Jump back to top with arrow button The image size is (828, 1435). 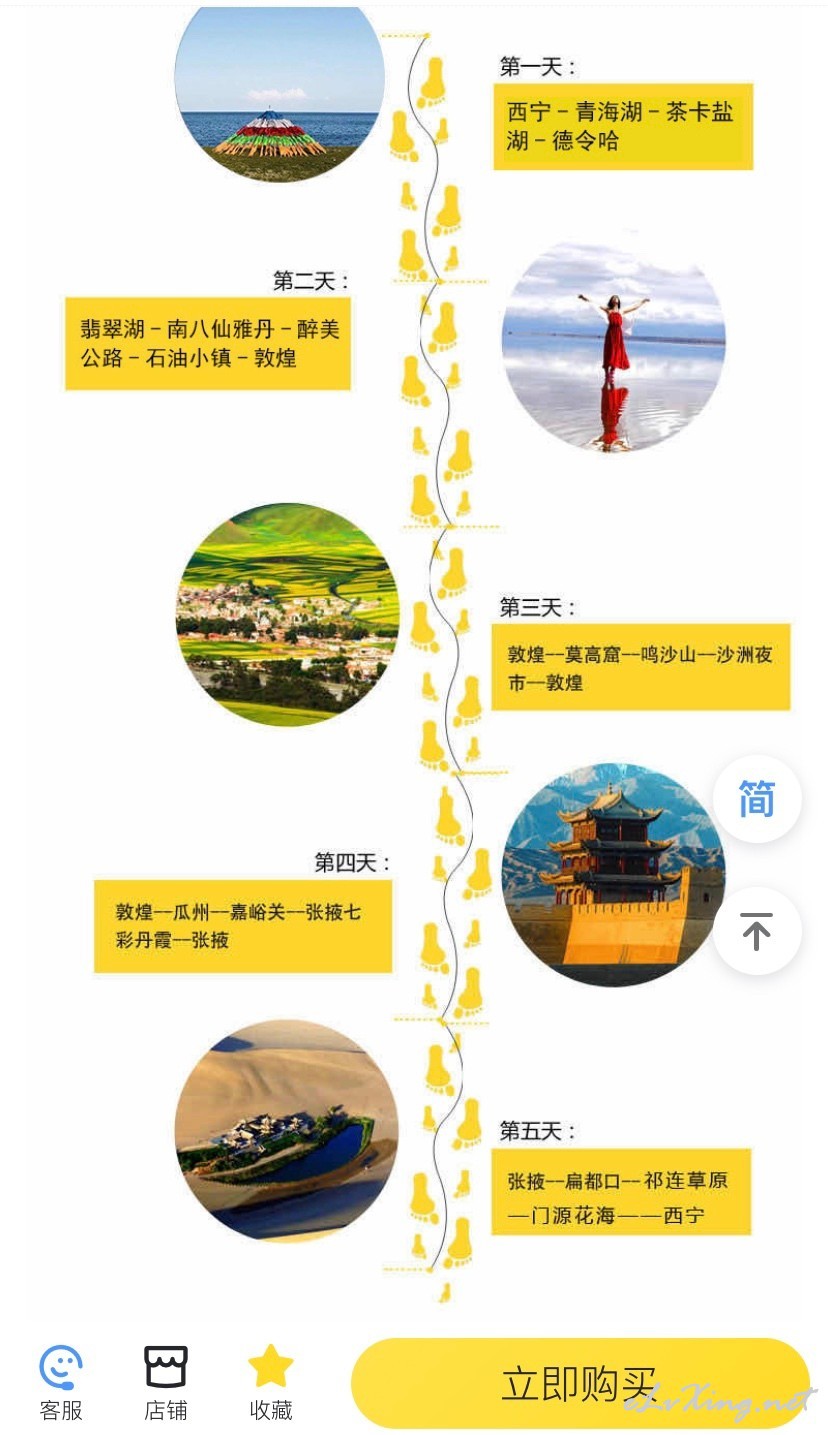[757, 931]
